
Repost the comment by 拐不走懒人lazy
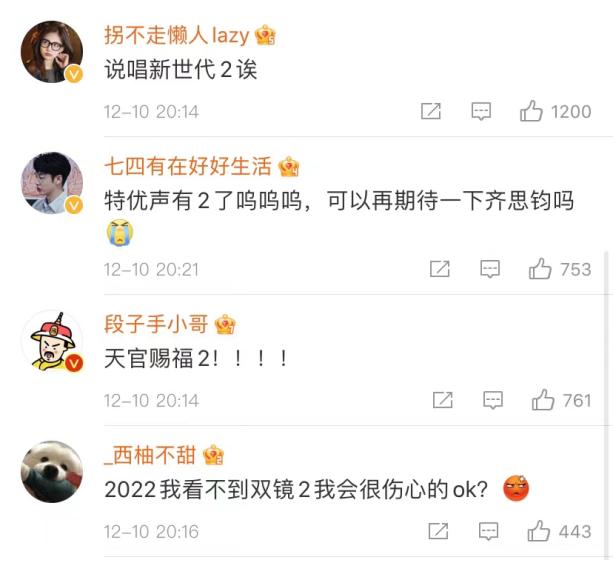[431, 112]
